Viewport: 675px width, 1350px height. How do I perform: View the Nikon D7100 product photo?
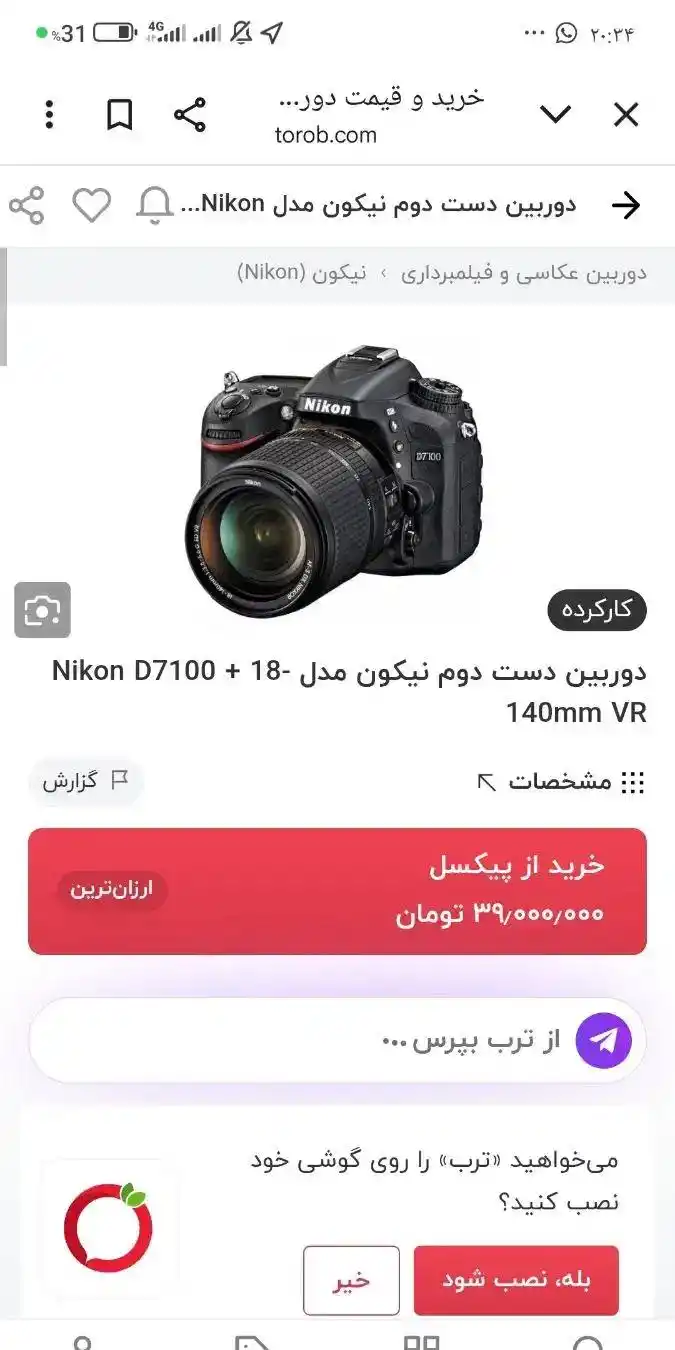(336, 480)
